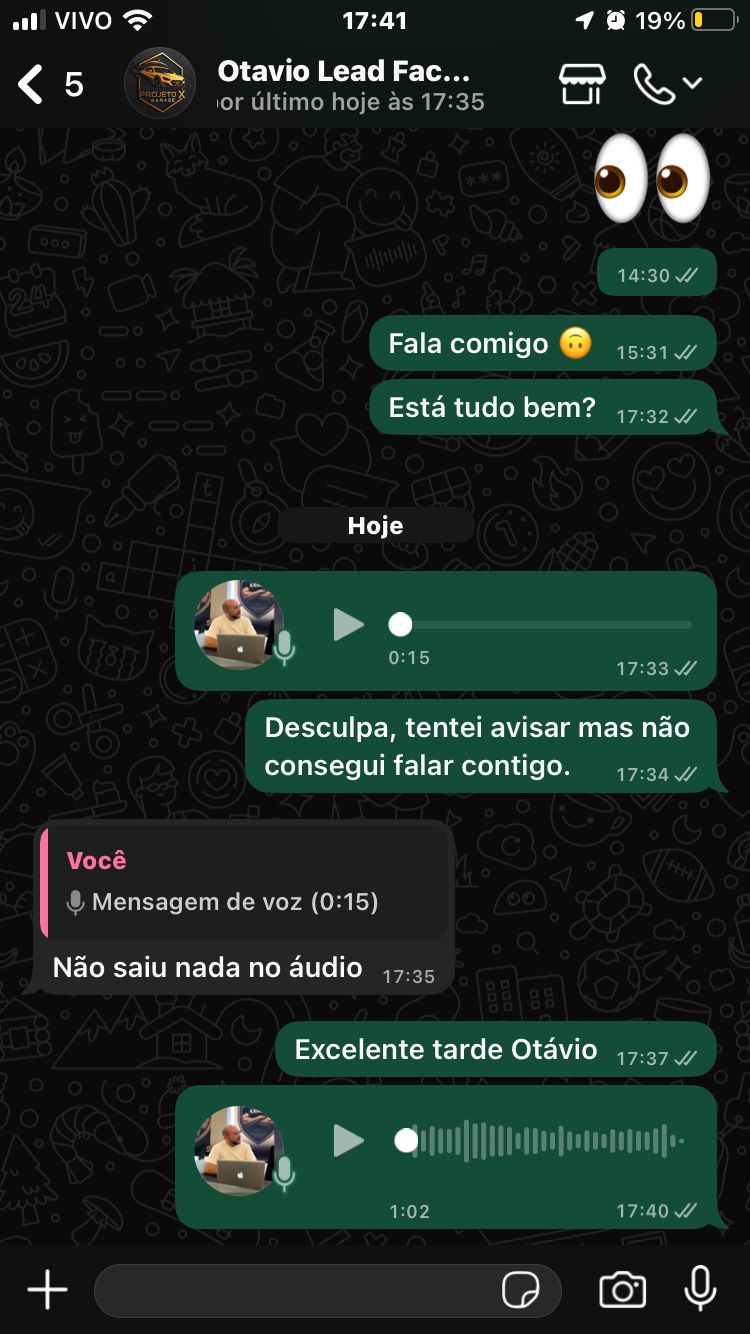Open Otavio Lead contact info
750x1334 pixels.
(x=343, y=85)
